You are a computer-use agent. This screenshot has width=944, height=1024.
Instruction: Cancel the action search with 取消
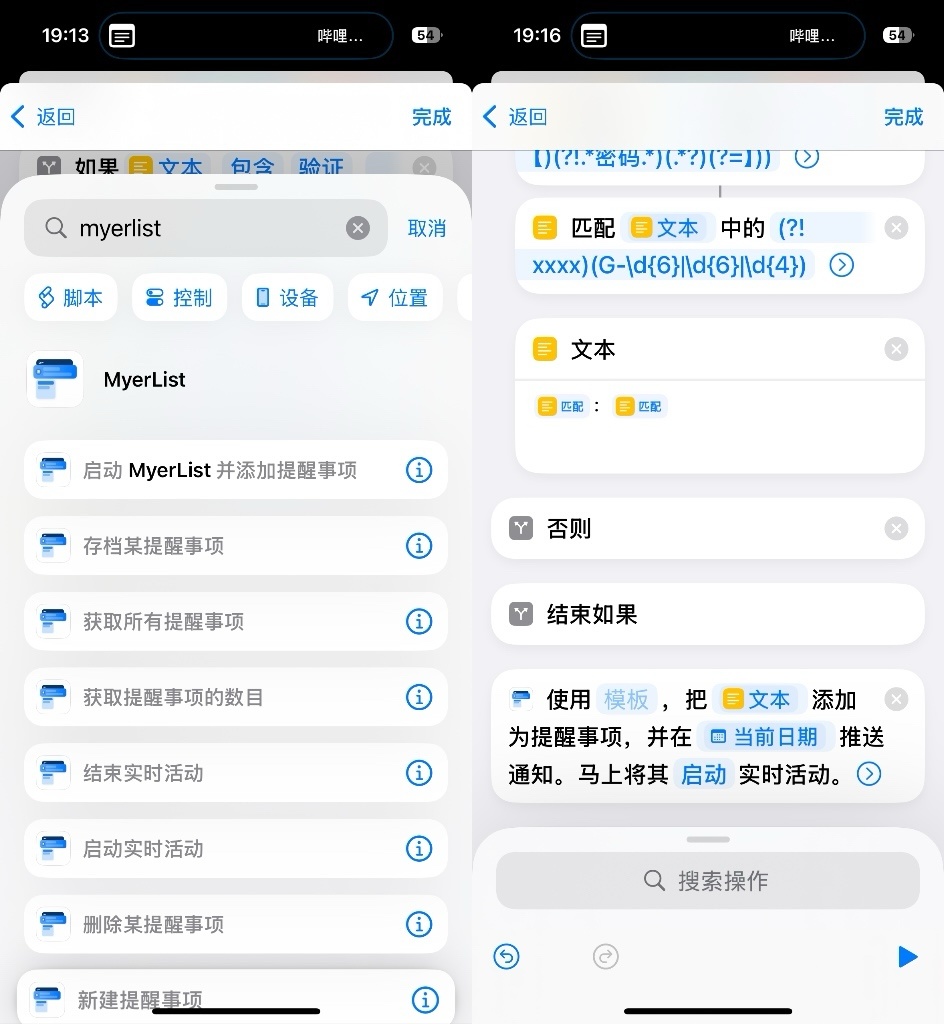tap(427, 228)
